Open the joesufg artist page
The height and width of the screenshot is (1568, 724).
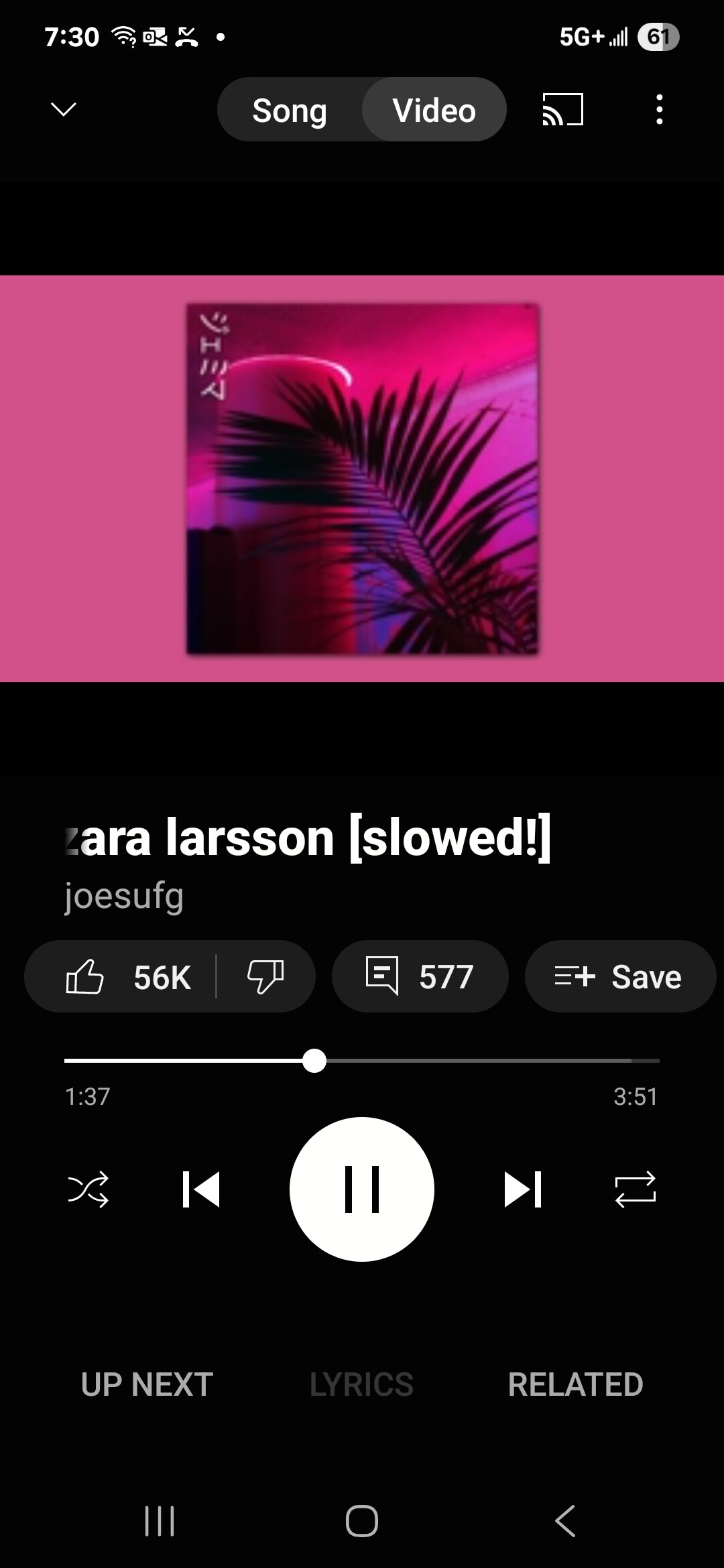(x=124, y=896)
